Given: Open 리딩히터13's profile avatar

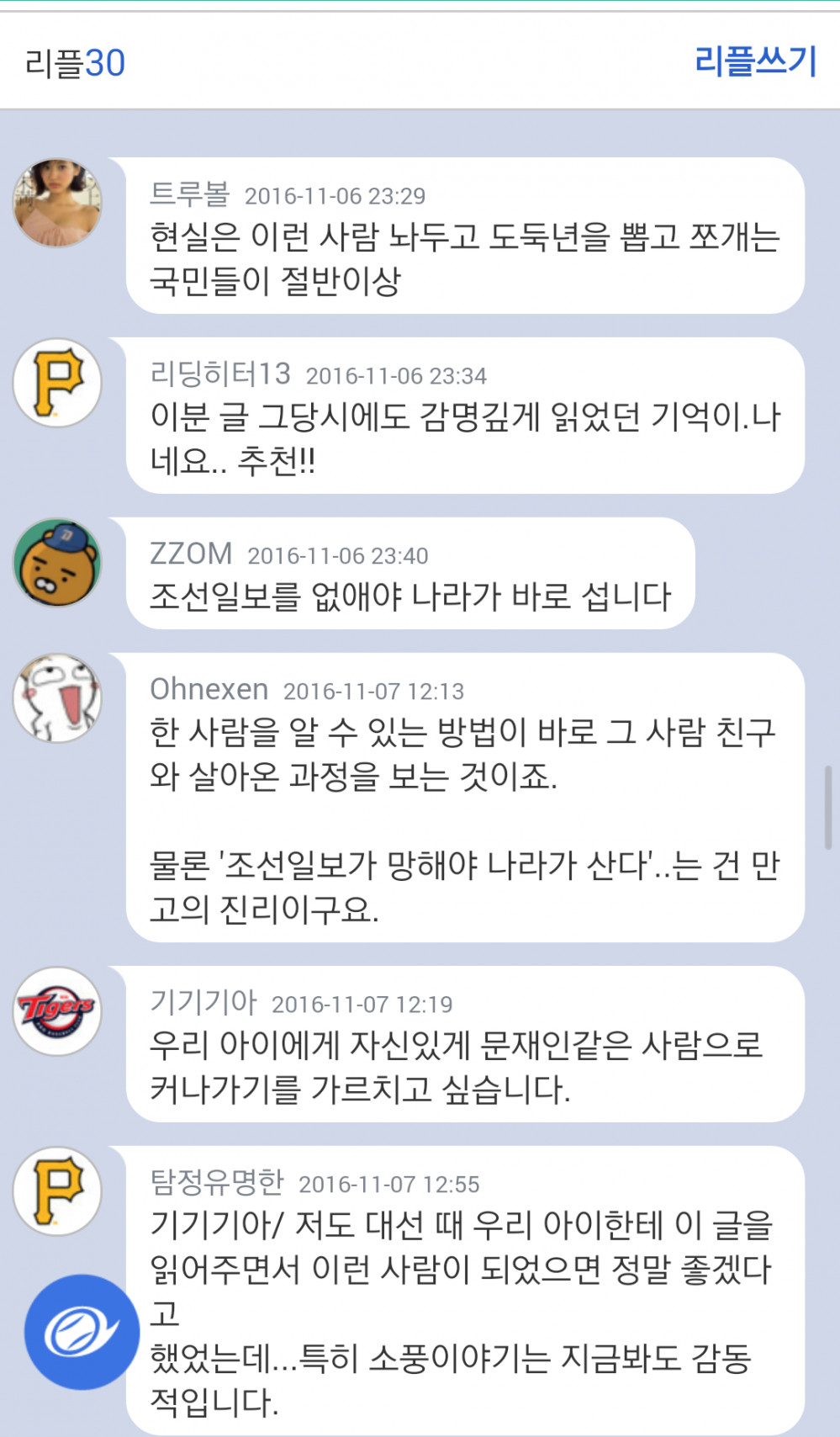Looking at the screenshot, I should (x=57, y=383).
